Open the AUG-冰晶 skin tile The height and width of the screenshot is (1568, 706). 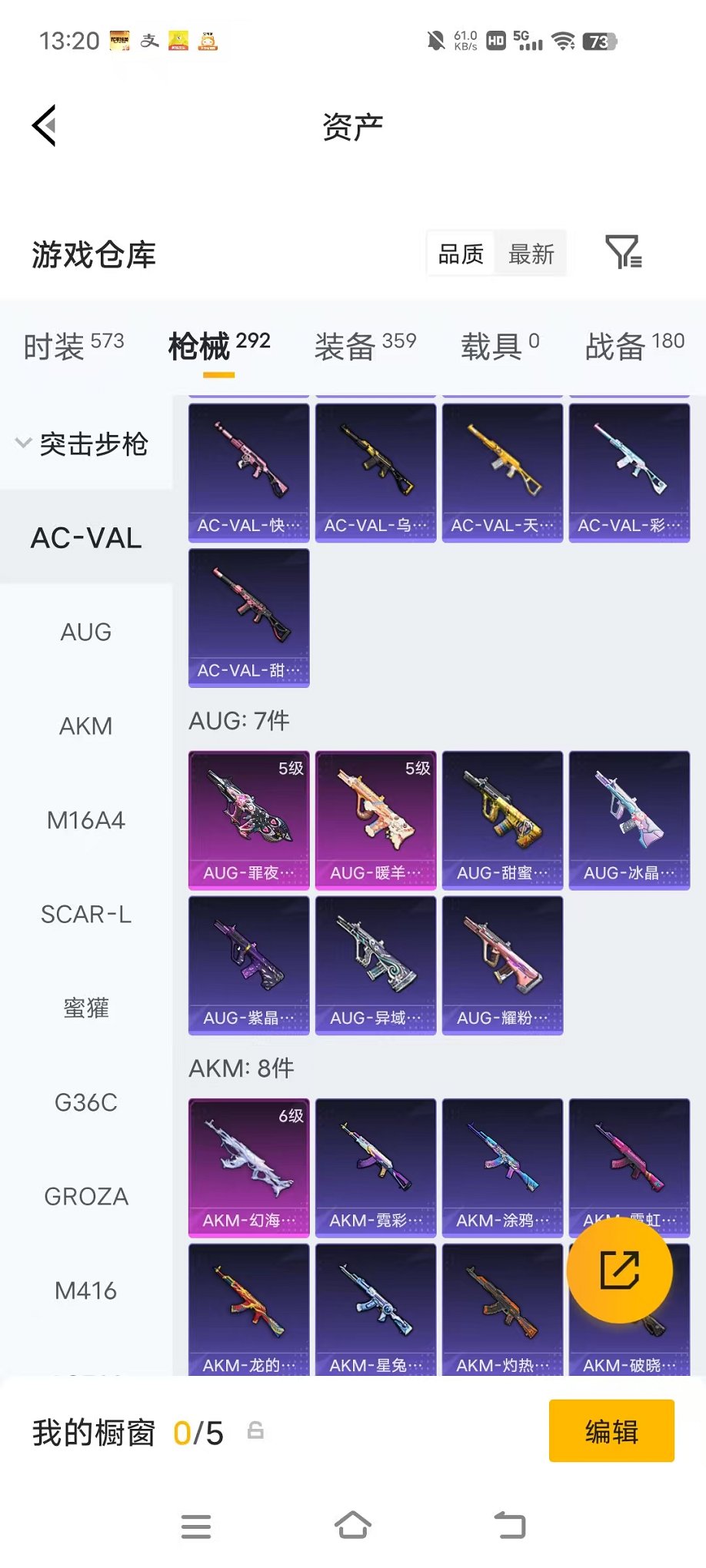pos(629,819)
